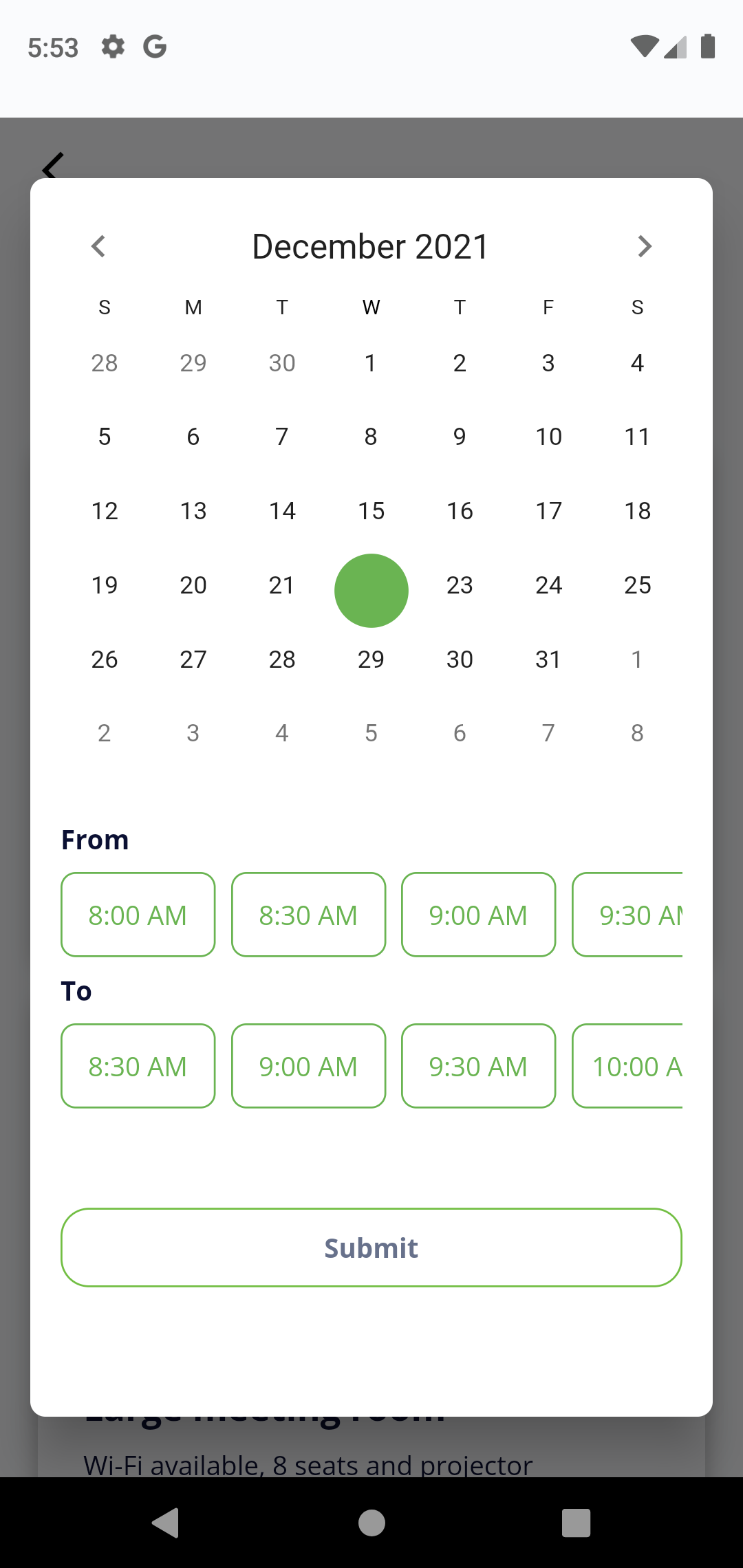The image size is (743, 1568).
Task: Select 9:00 AM under To
Action: click(308, 1065)
